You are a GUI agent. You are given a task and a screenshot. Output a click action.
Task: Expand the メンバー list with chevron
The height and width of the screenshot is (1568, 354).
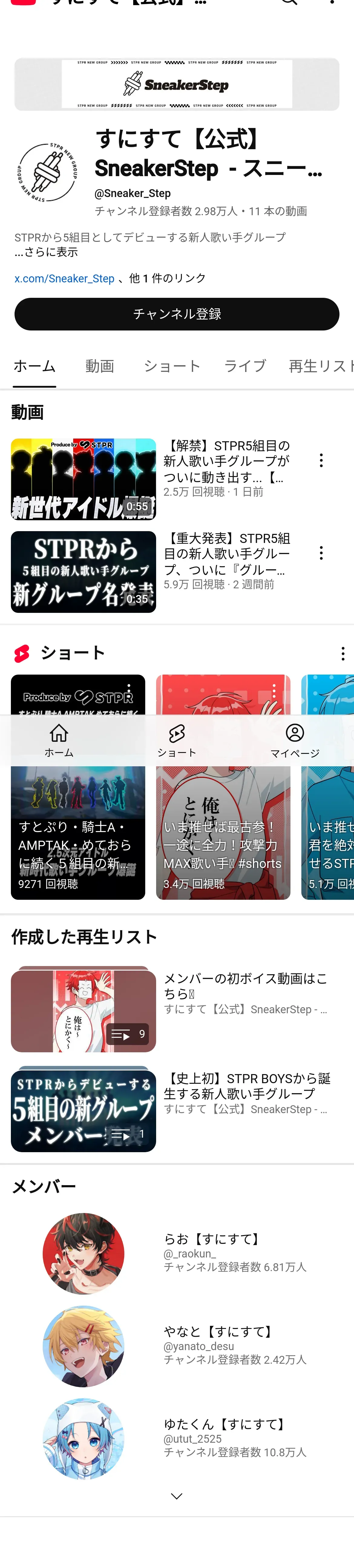click(x=176, y=1496)
